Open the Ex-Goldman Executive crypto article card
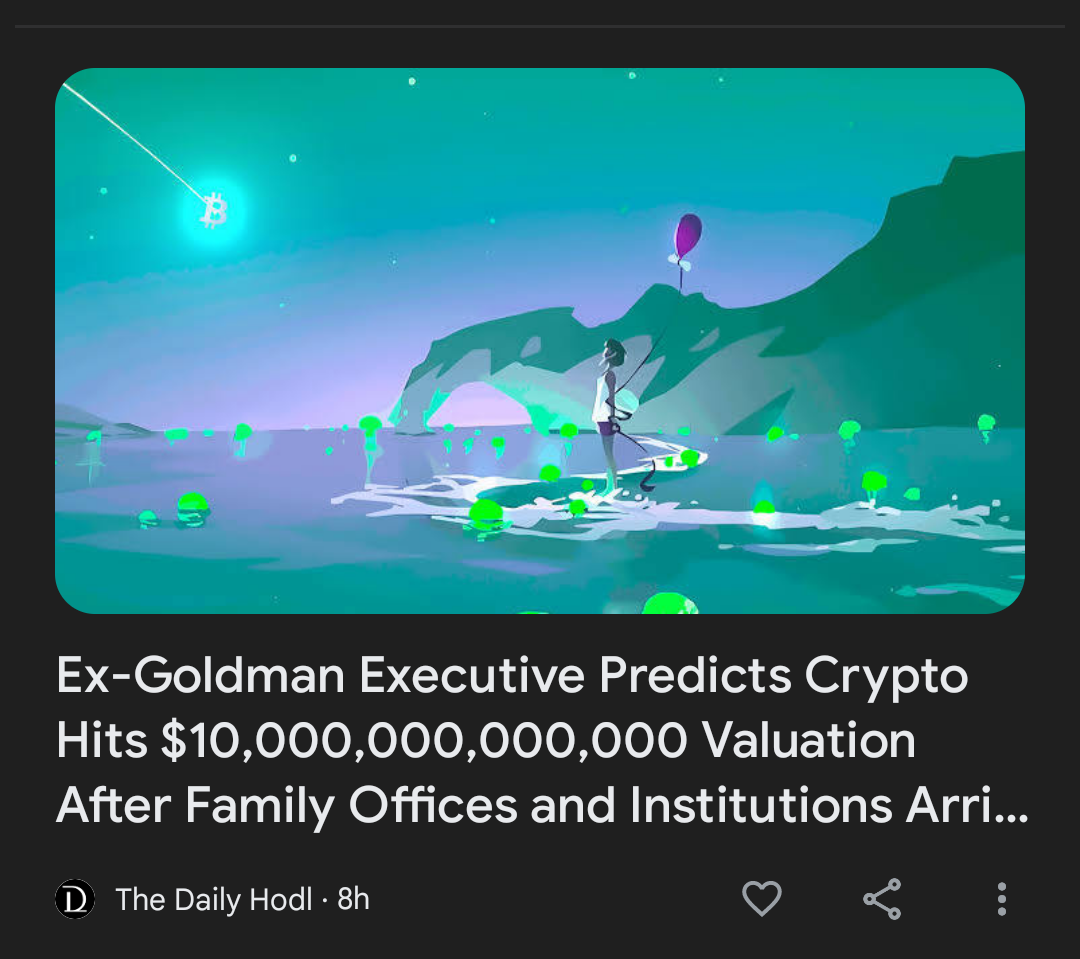 [x=540, y=740]
